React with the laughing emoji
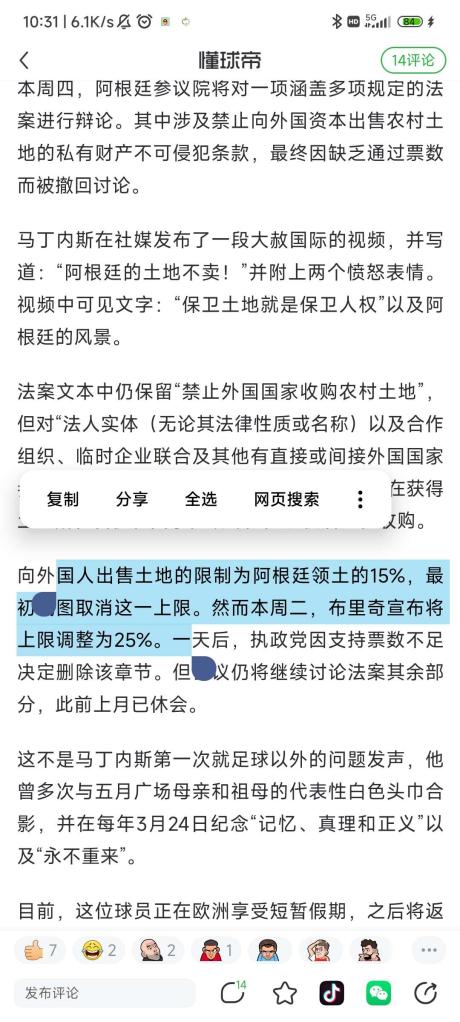Viewport: 460px width, 1022px height. click(98, 950)
